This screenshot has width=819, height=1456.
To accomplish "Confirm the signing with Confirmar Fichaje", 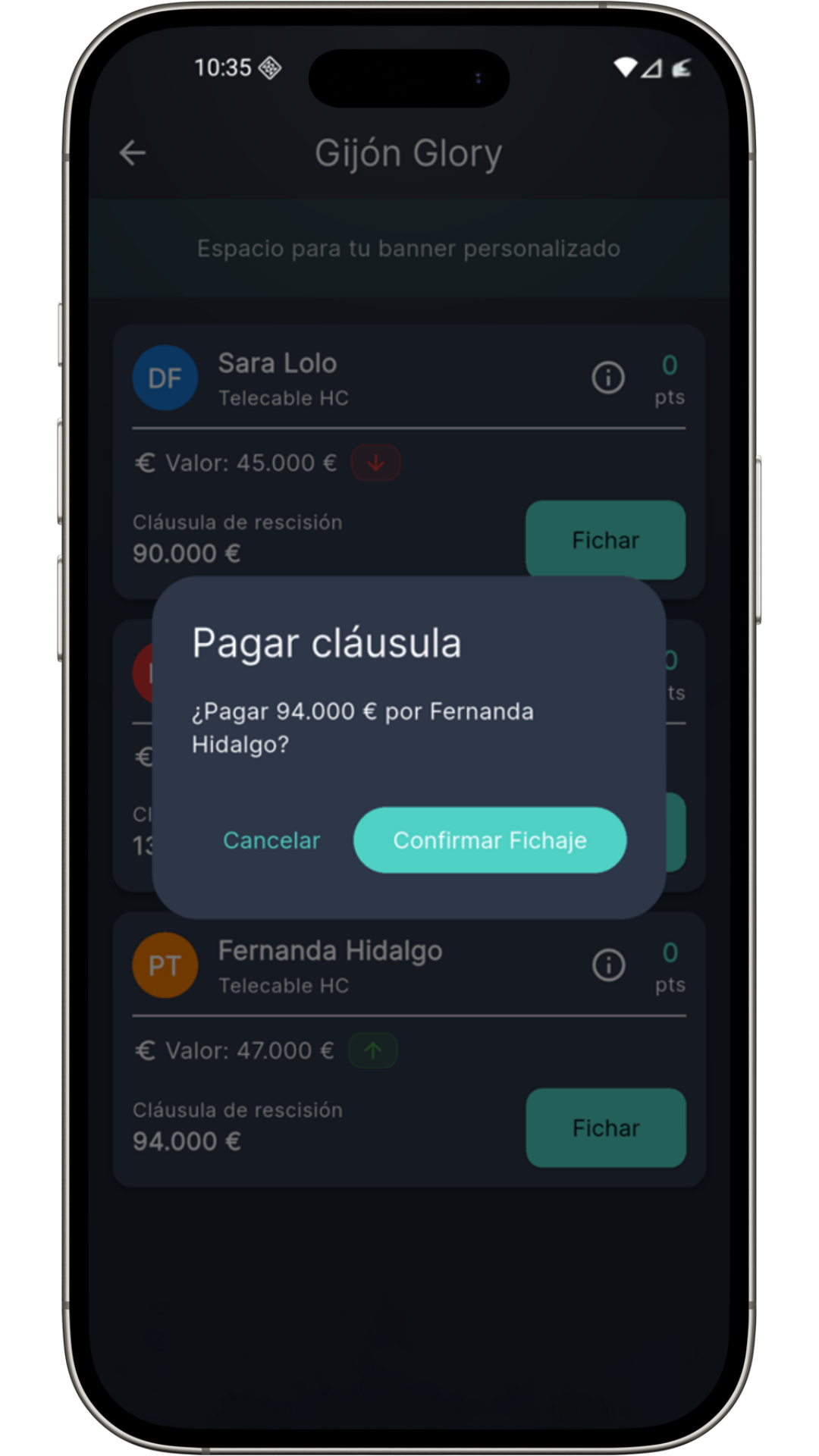I will pos(489,839).
